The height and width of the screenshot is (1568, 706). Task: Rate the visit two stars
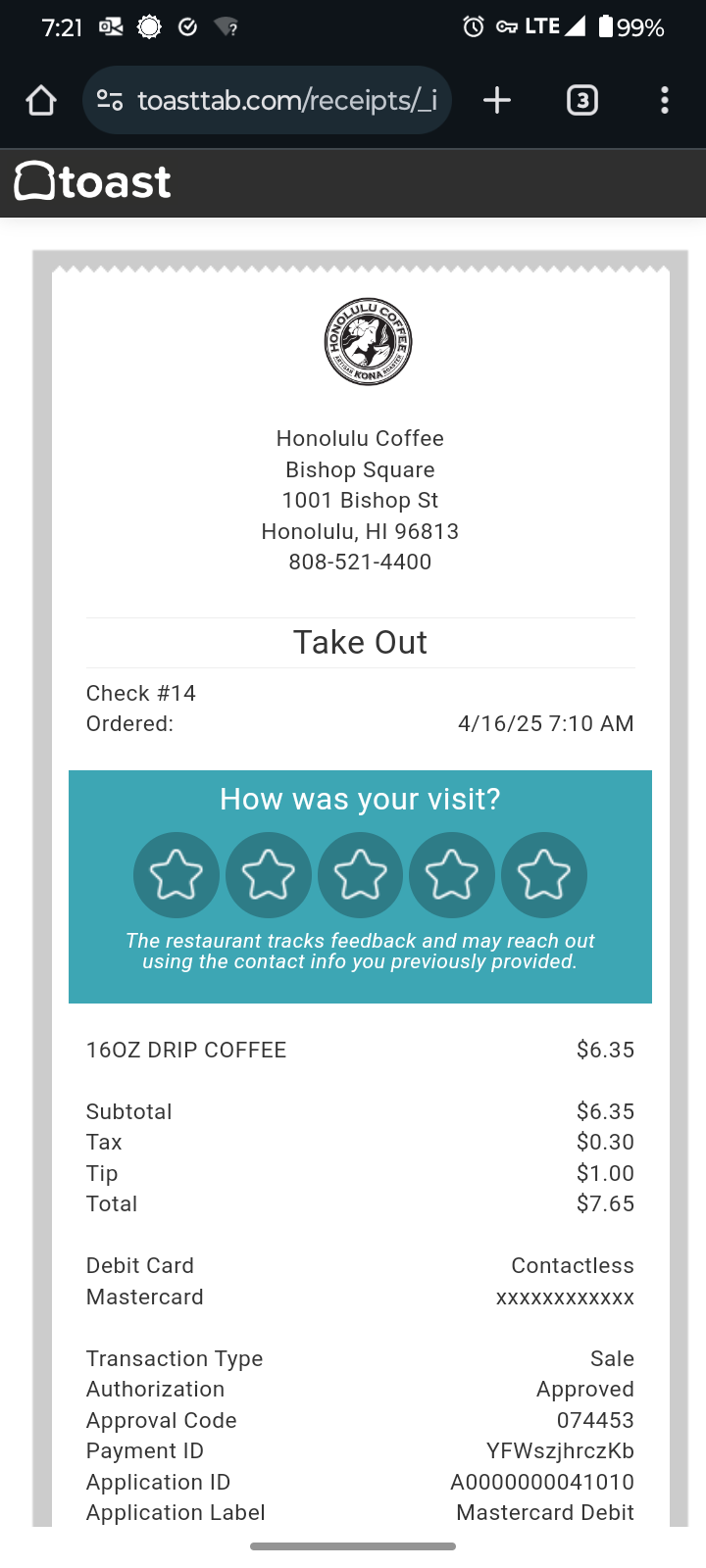269,875
